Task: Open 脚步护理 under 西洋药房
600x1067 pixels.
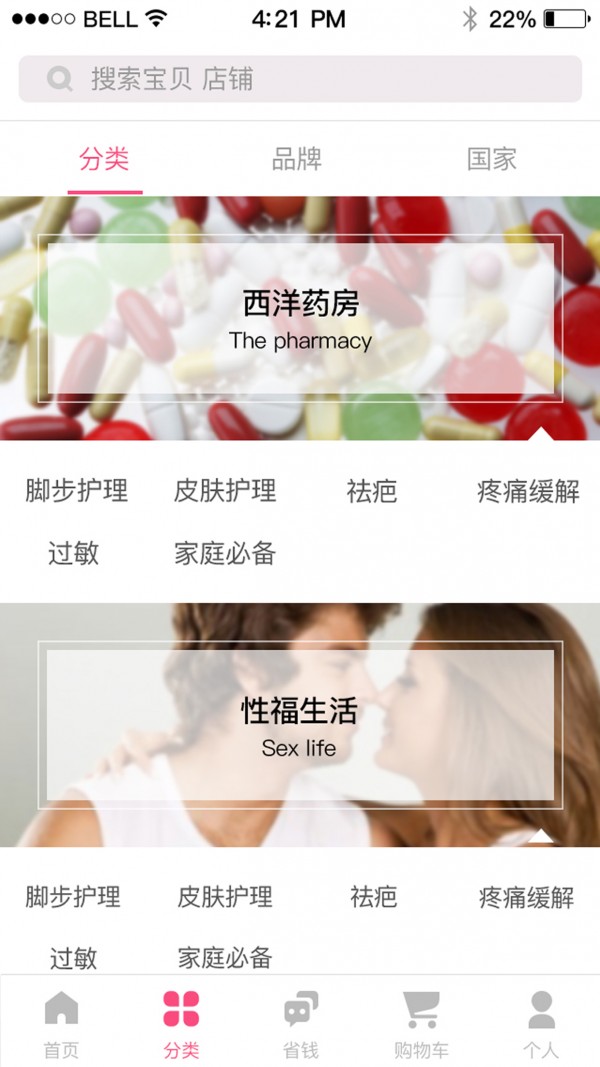Action: [77, 491]
